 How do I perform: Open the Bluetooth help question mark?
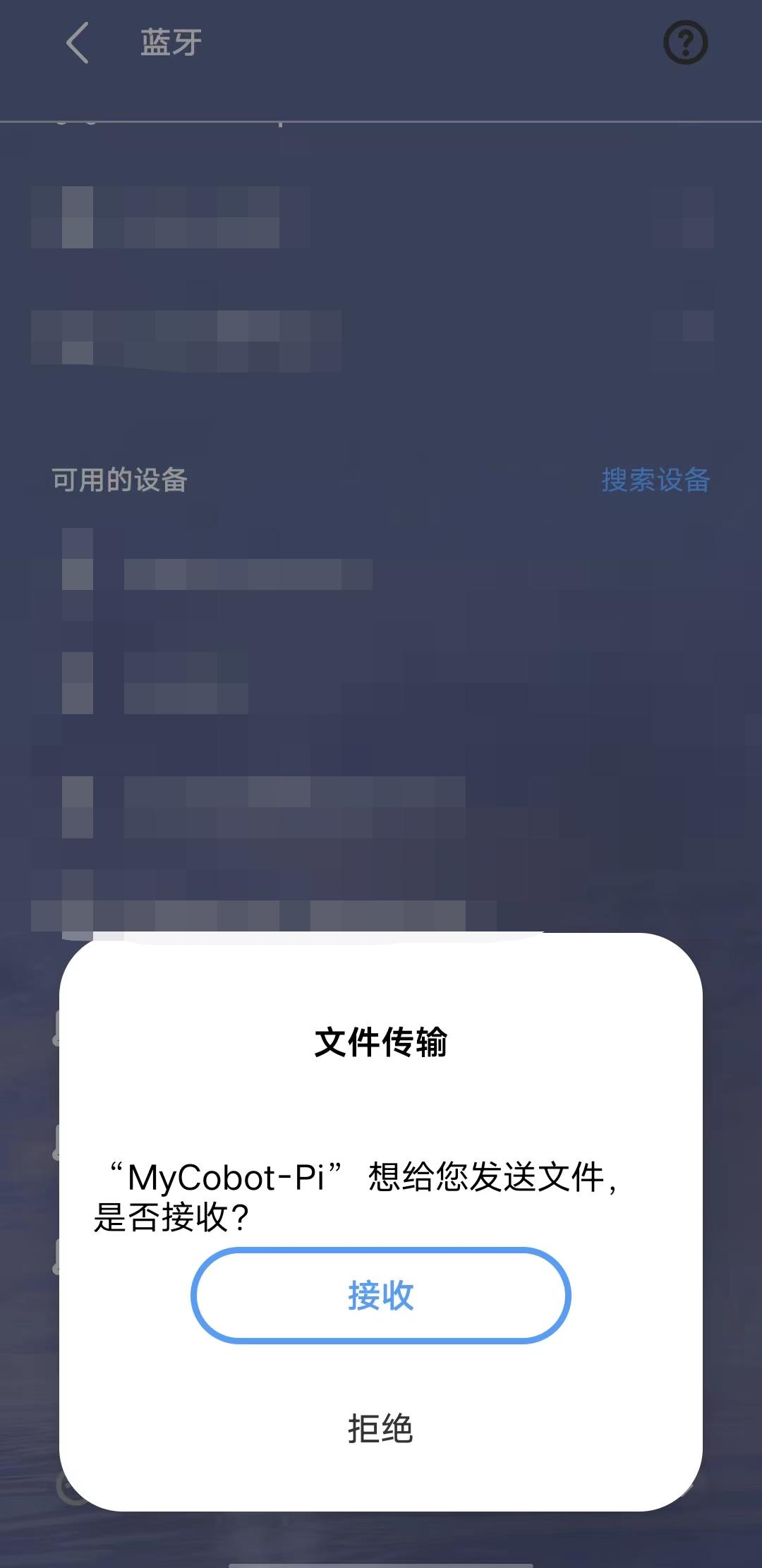[x=685, y=43]
